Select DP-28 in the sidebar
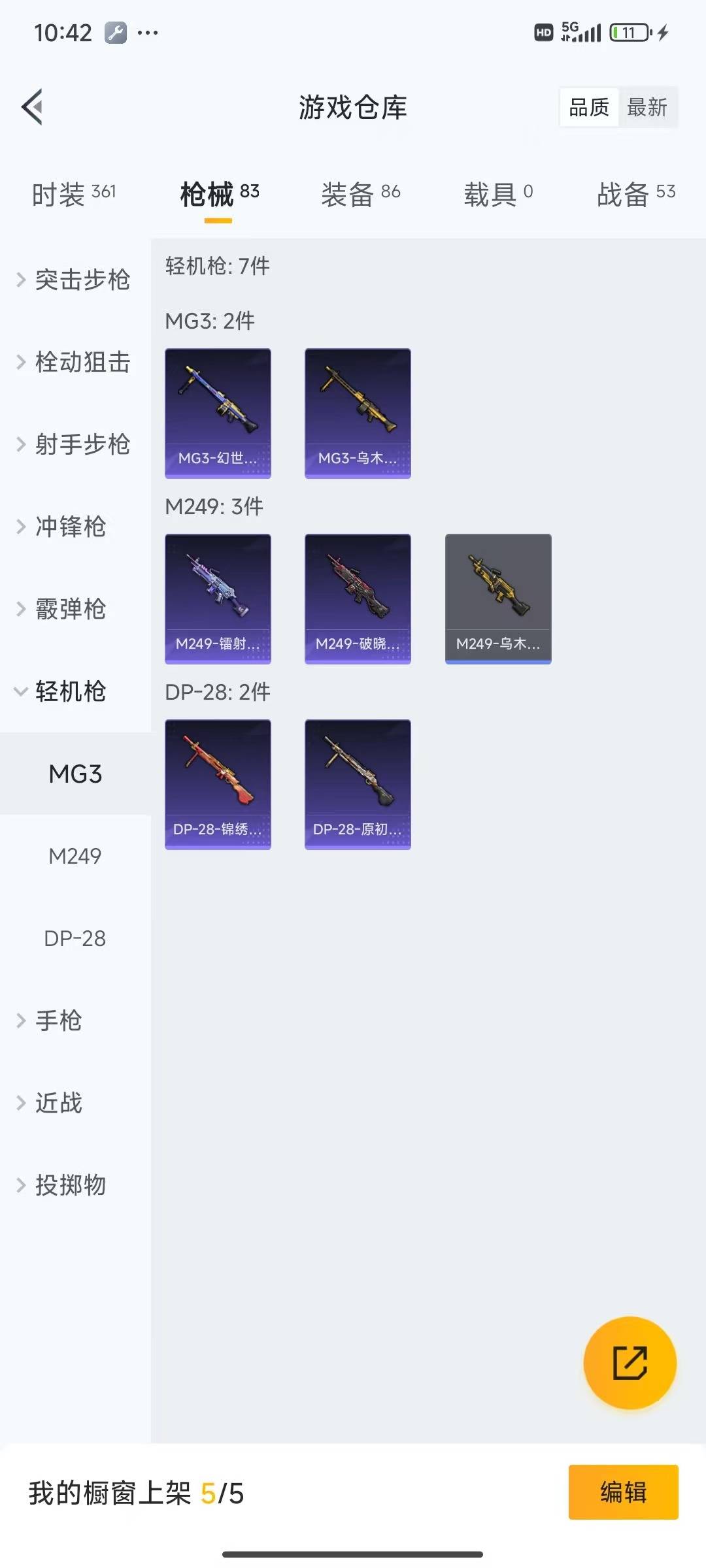The image size is (706, 1568). click(75, 938)
